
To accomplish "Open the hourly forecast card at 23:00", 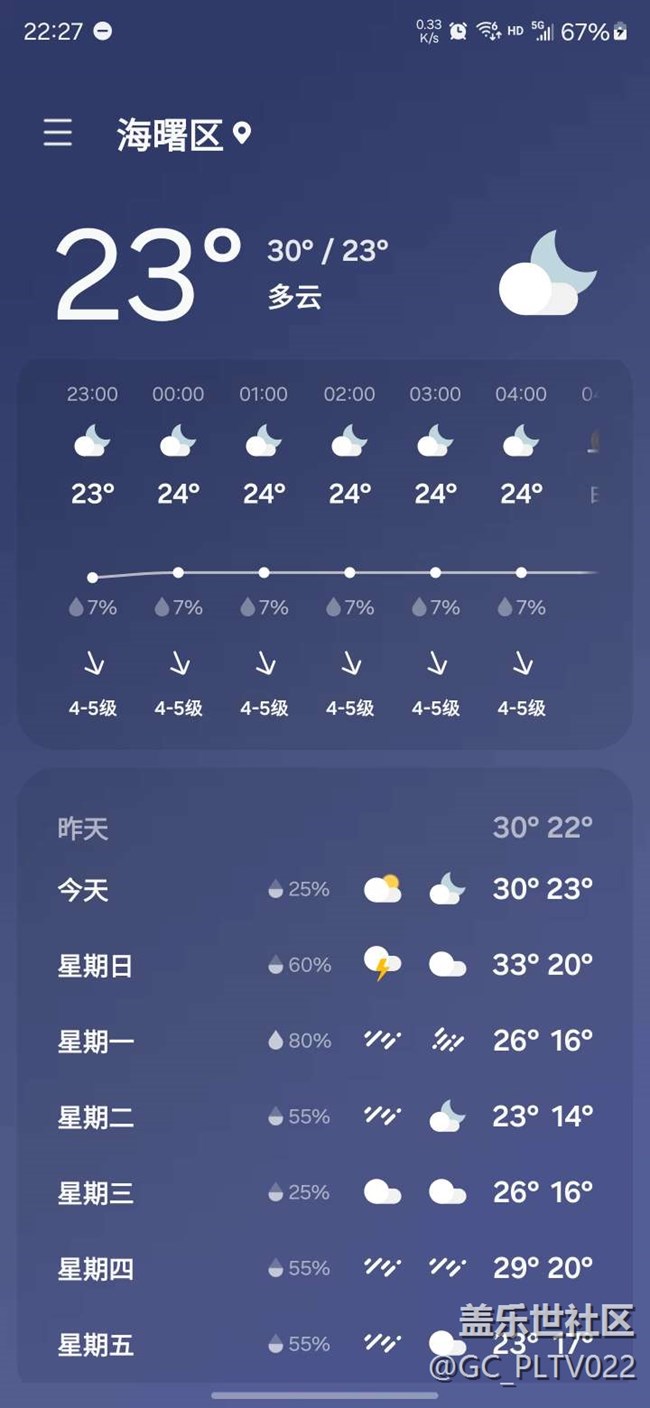I will (x=92, y=551).
